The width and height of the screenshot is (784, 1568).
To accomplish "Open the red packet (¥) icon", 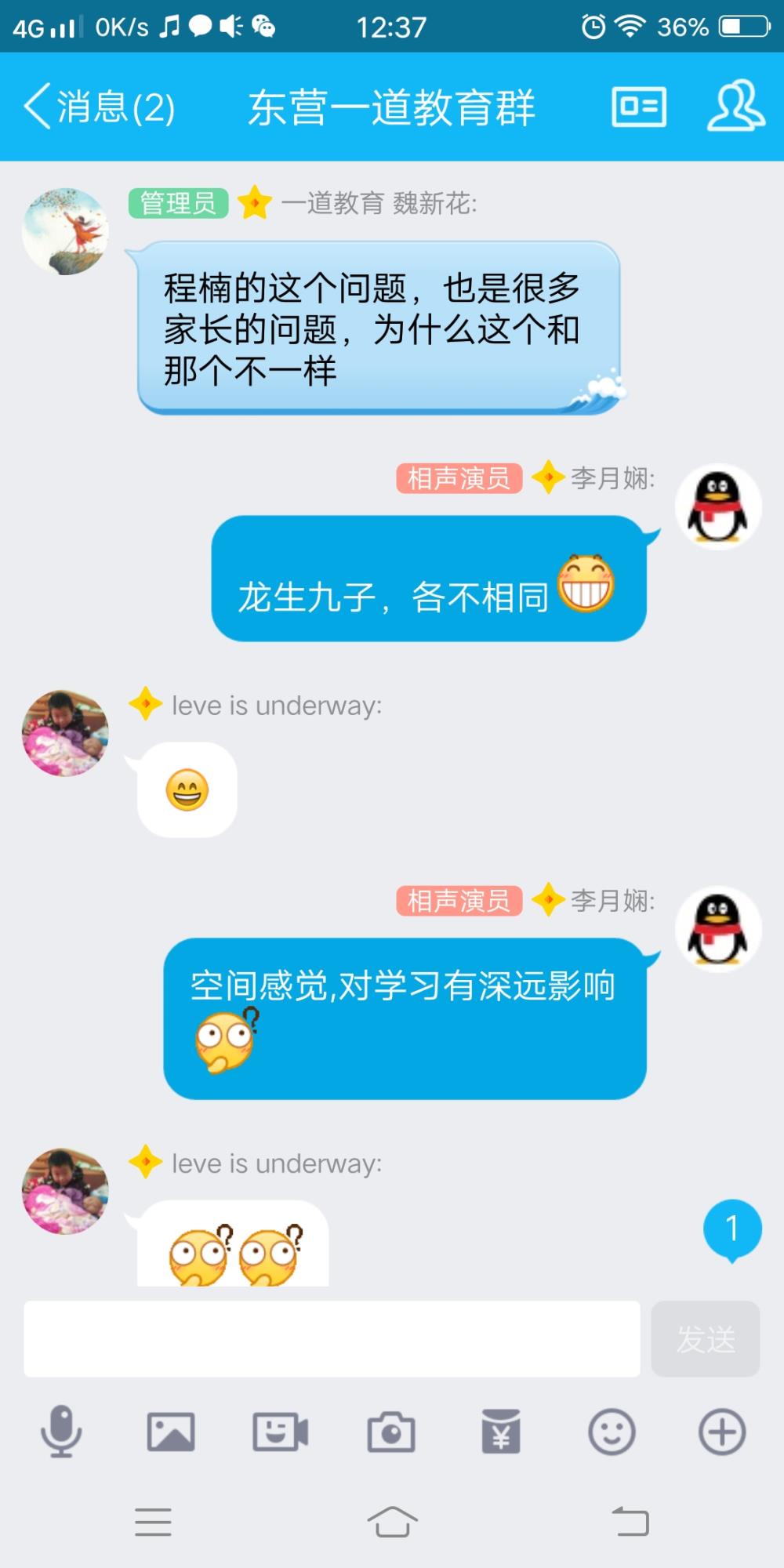I will pos(501,1432).
